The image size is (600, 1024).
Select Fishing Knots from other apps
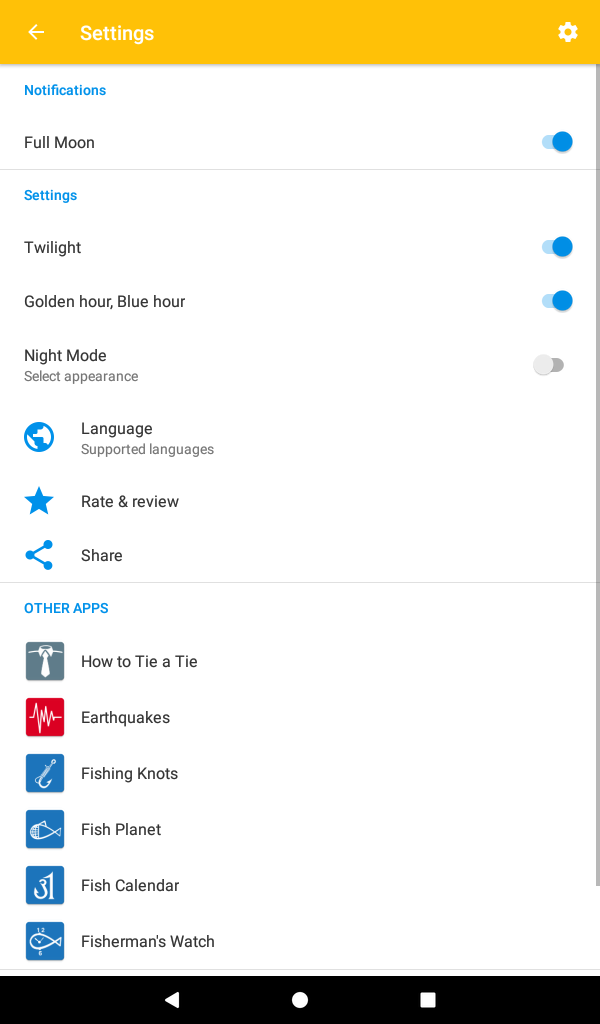pos(300,773)
